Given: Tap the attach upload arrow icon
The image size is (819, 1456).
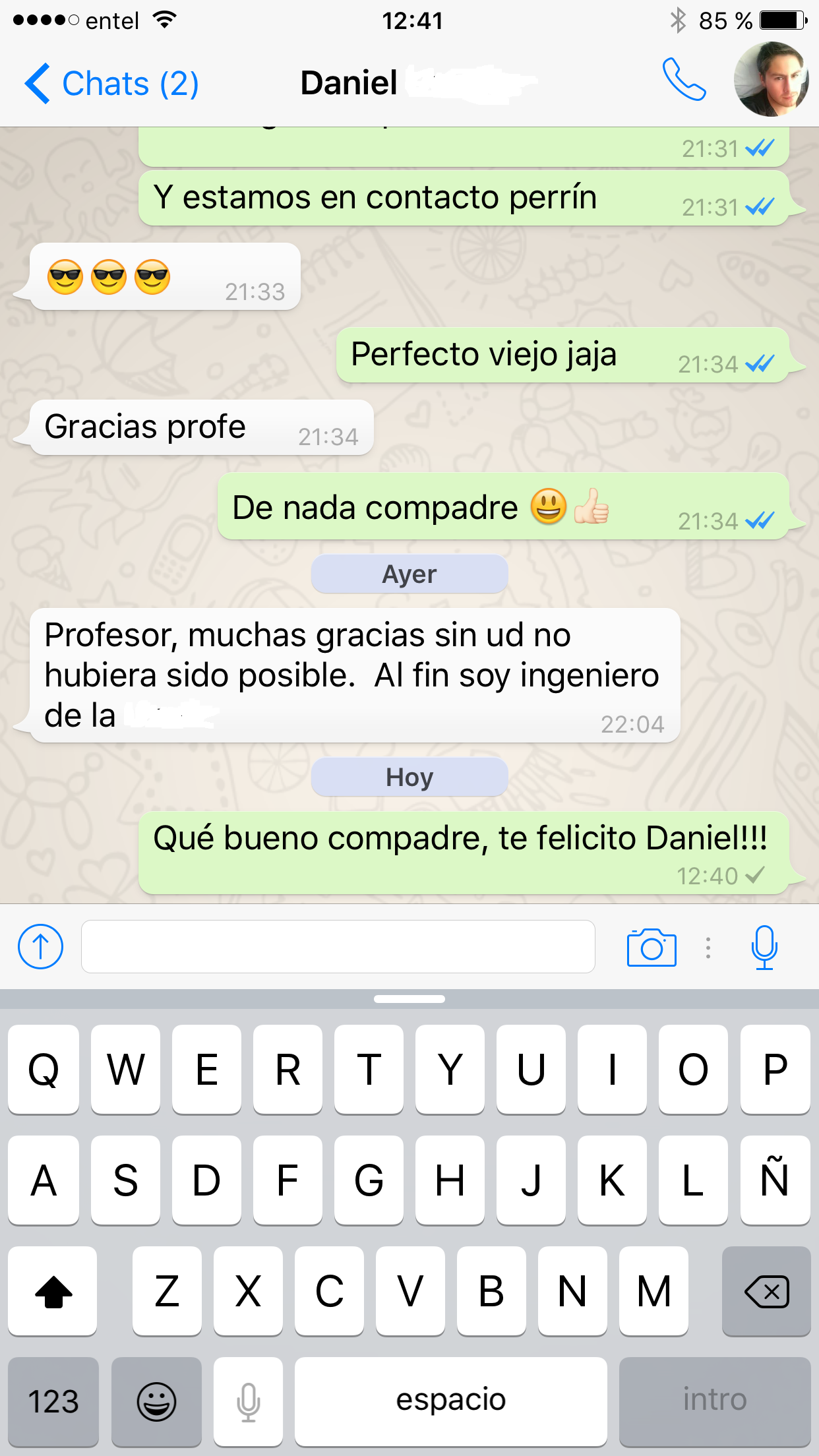Looking at the screenshot, I should [40, 947].
